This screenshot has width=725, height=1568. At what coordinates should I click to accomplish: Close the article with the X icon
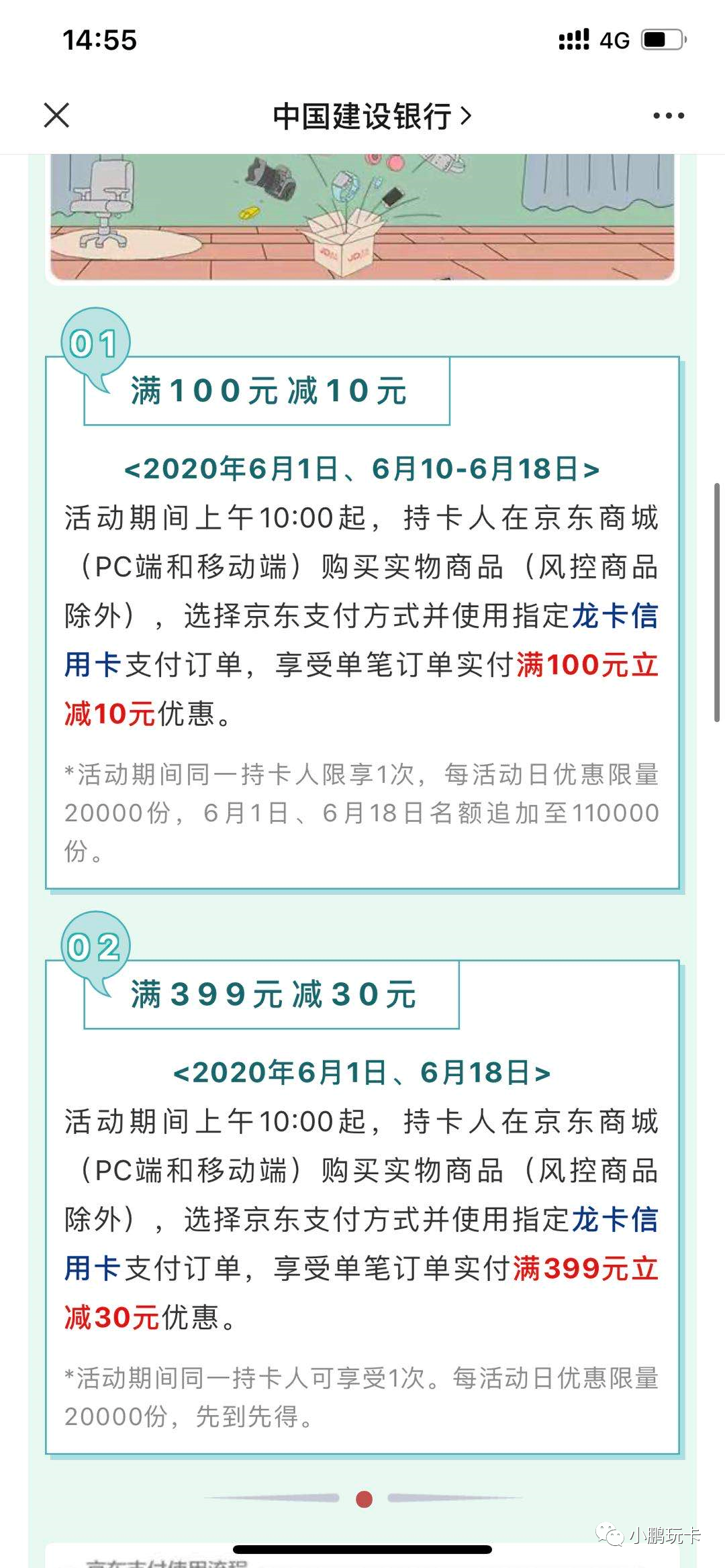(56, 115)
